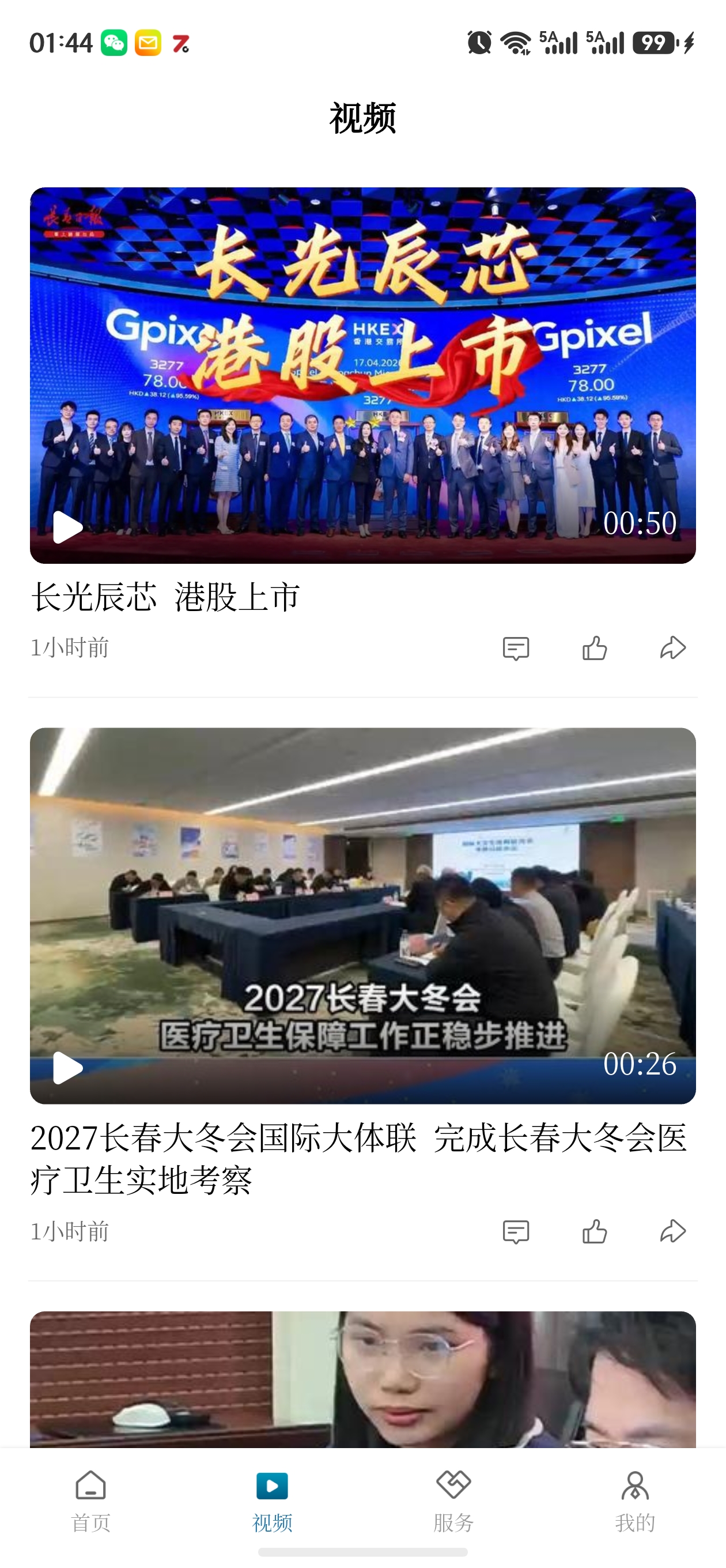Like the 长光辰芯 港股上市 video

(x=595, y=647)
